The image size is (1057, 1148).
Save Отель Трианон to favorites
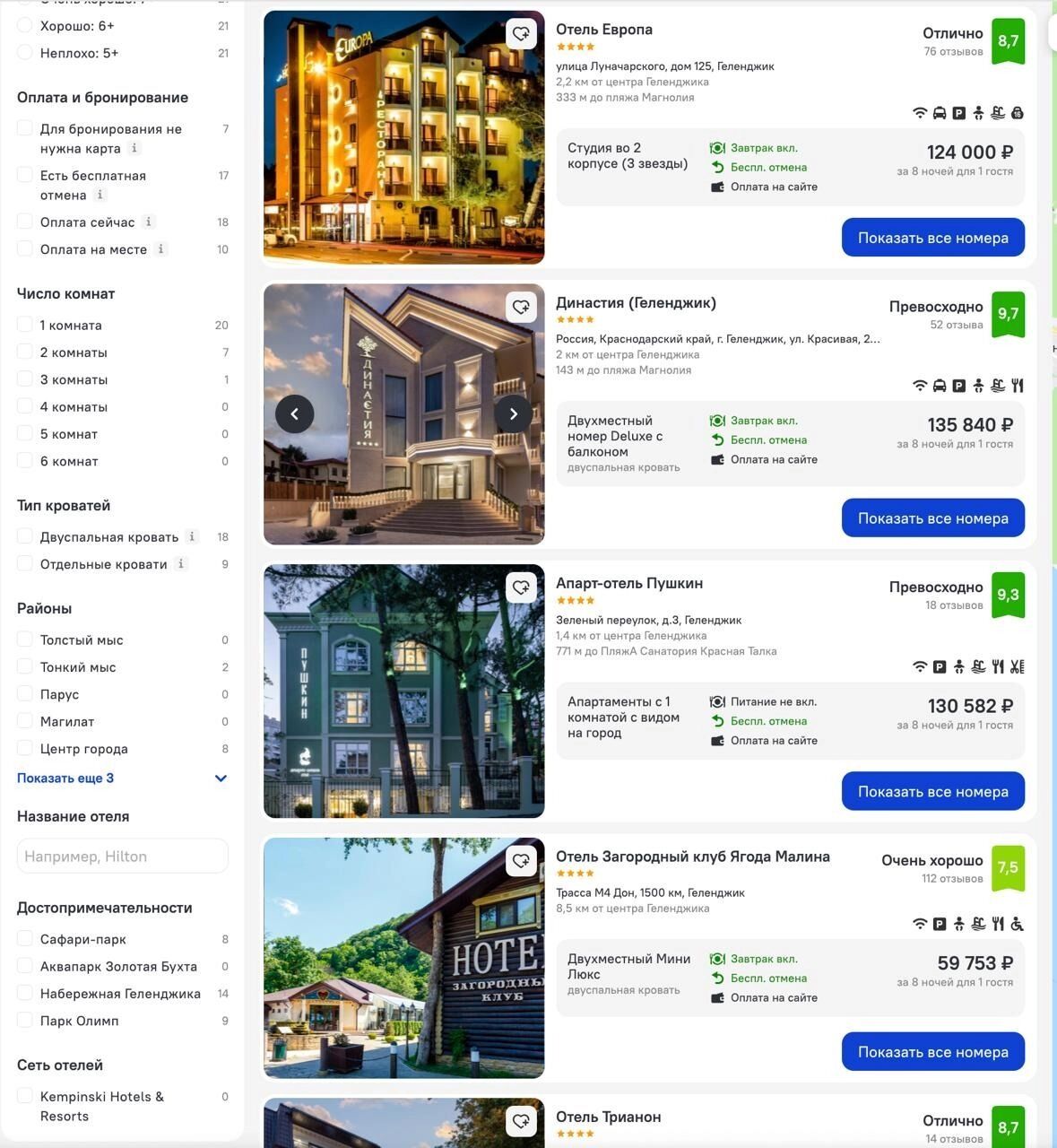click(x=521, y=1120)
